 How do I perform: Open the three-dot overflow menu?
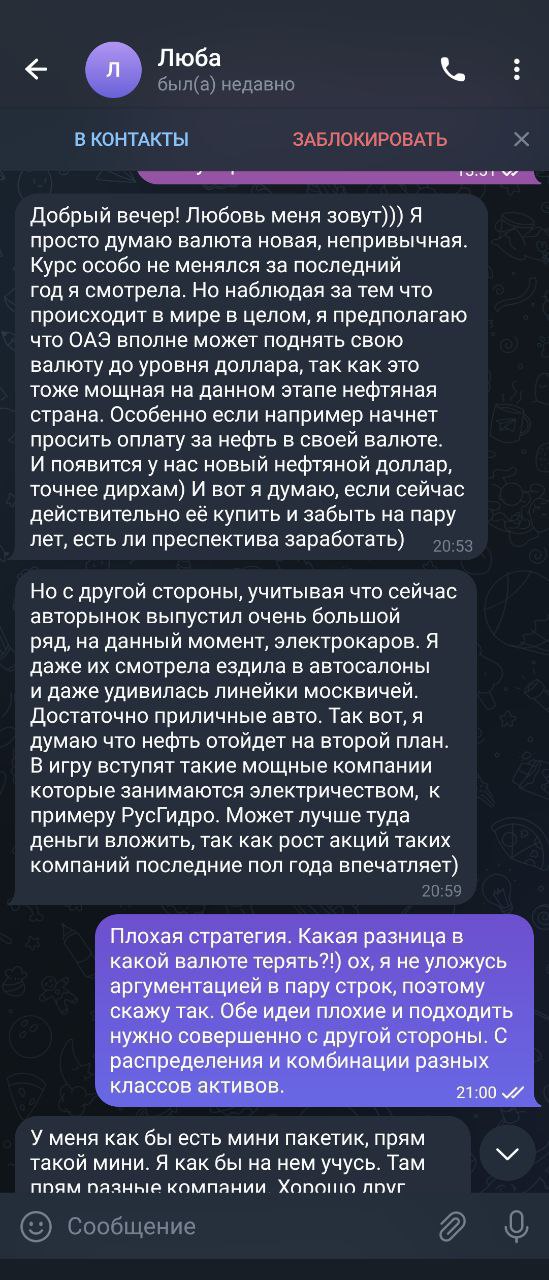(x=516, y=69)
